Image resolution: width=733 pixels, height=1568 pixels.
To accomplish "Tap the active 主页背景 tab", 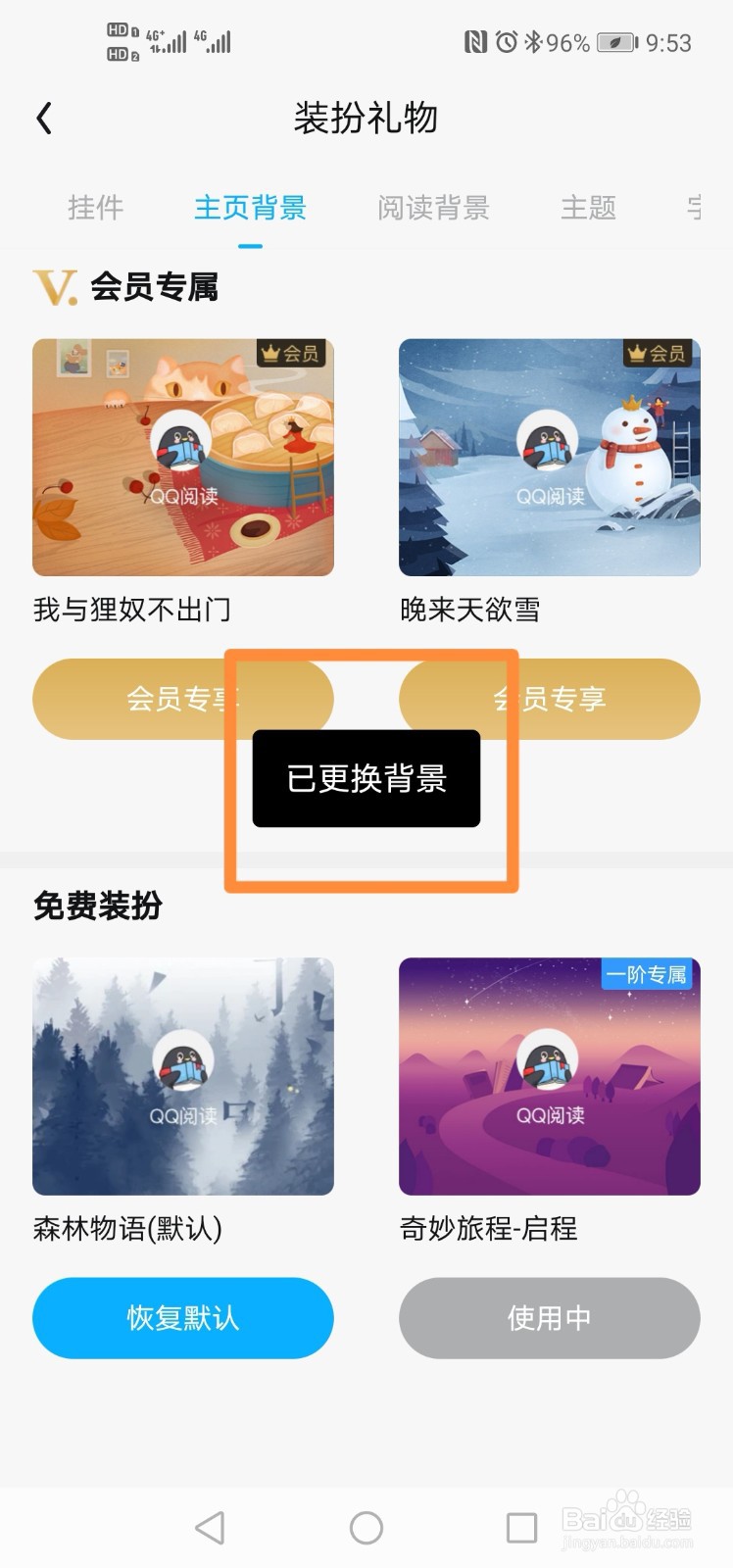I will point(249,208).
